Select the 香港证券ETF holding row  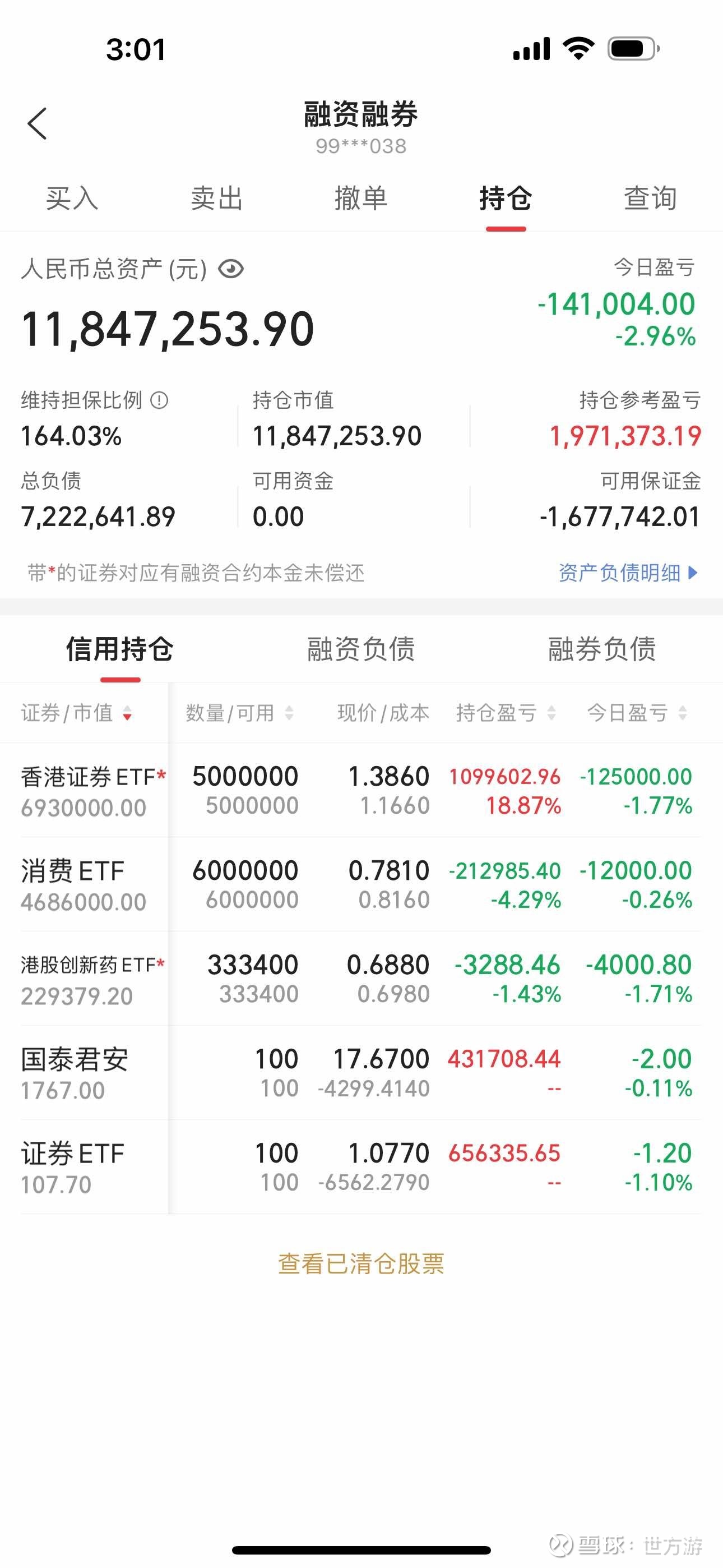tap(361, 790)
